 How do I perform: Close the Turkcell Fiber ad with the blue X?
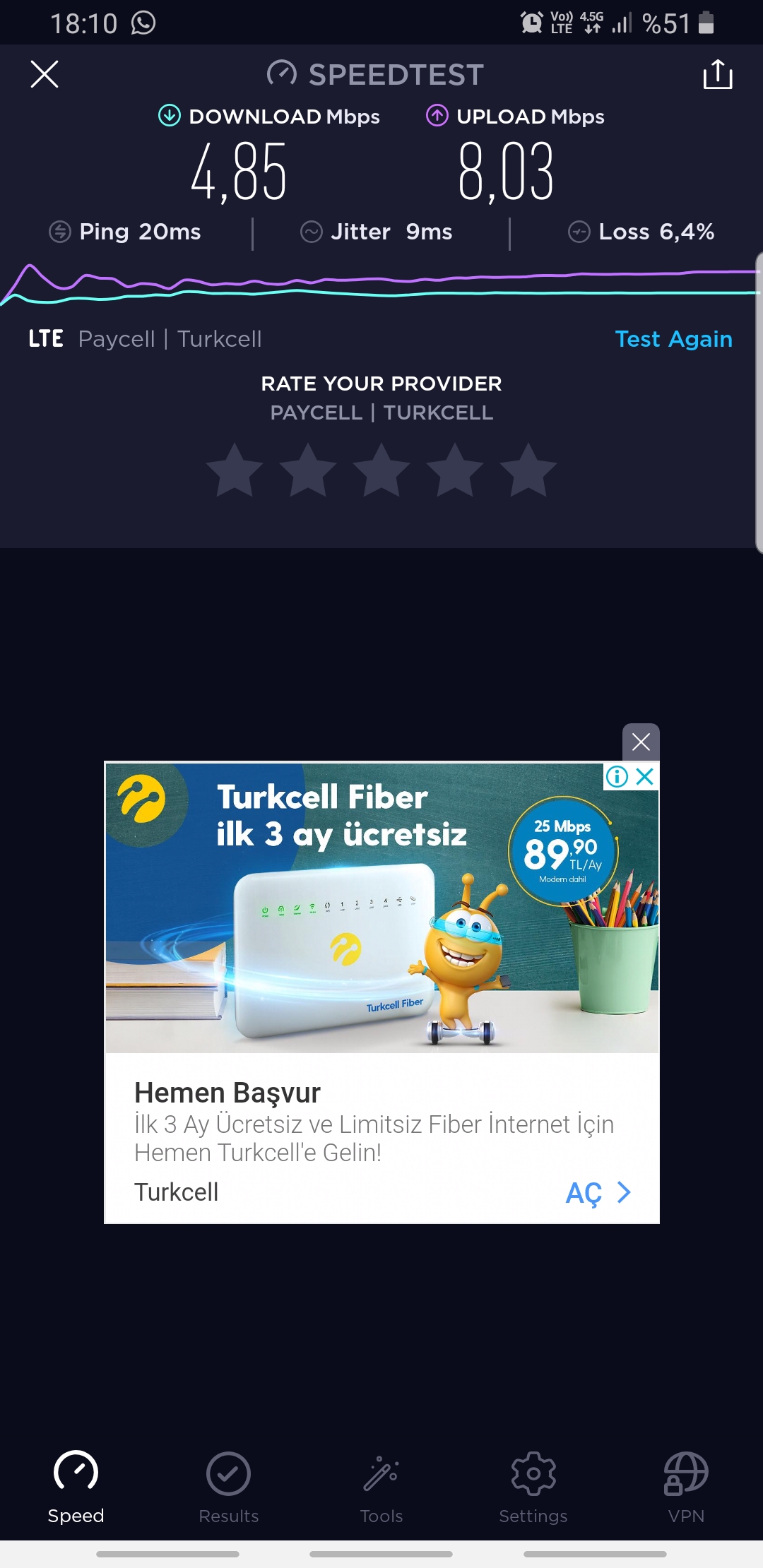644,777
